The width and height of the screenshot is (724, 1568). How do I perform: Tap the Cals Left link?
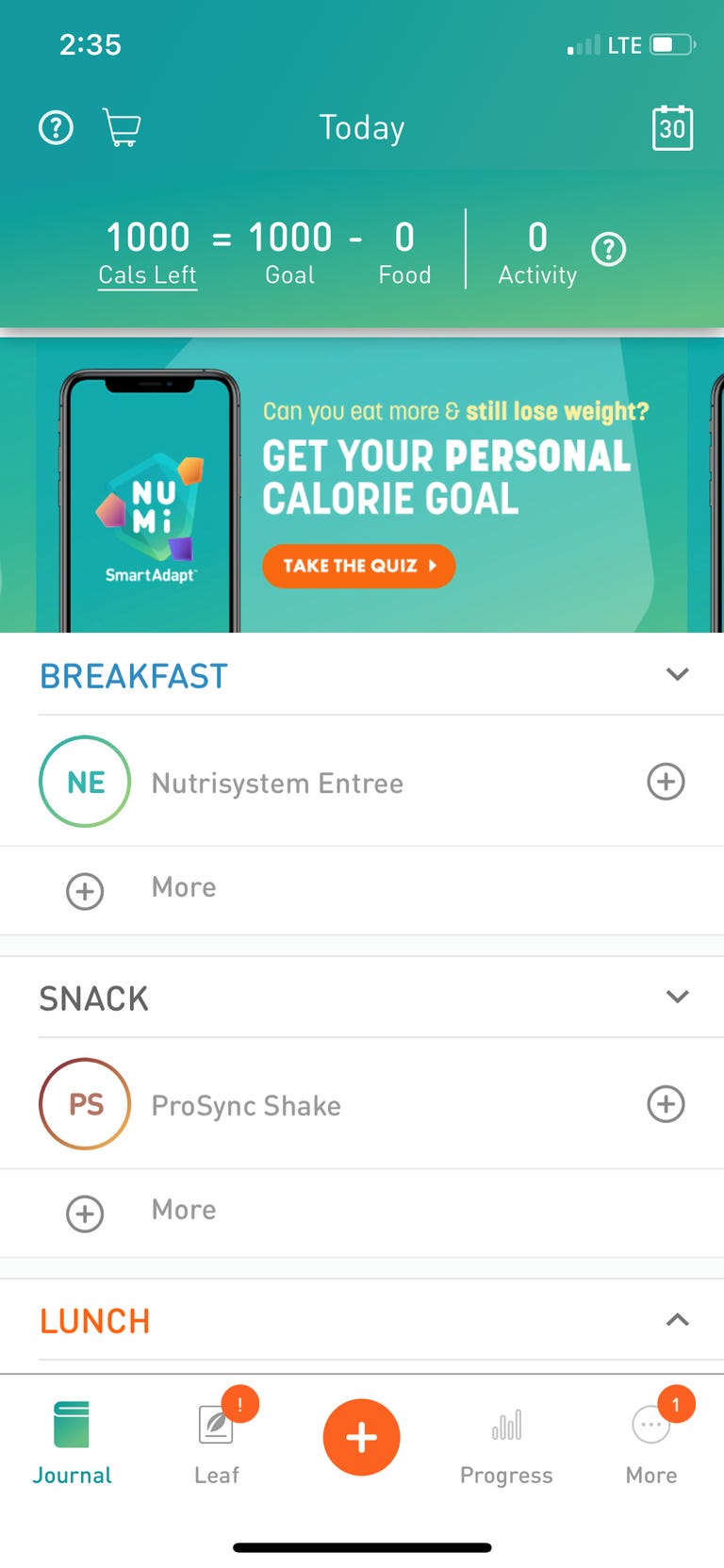(x=148, y=274)
